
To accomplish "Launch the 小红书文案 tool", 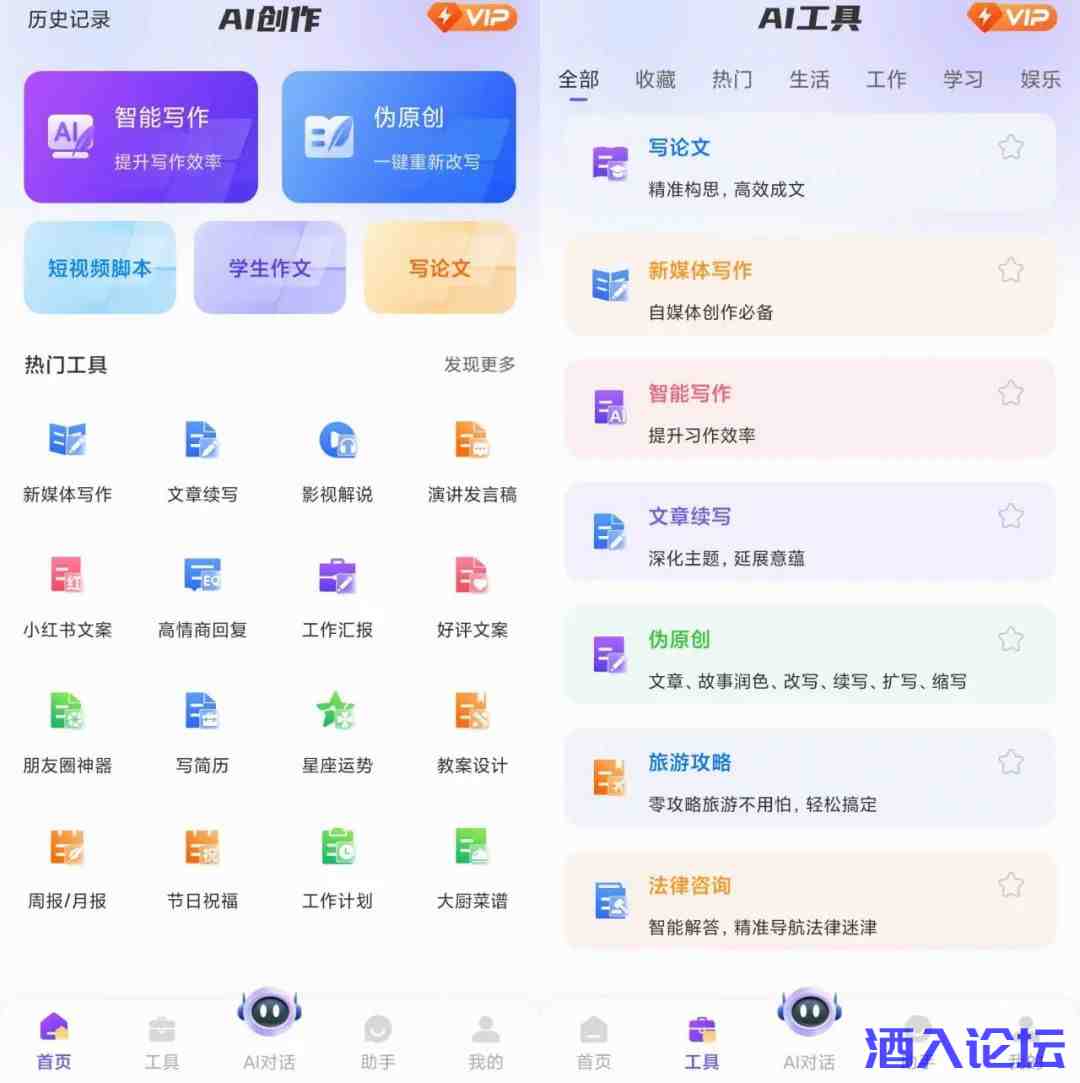I will click(x=67, y=596).
